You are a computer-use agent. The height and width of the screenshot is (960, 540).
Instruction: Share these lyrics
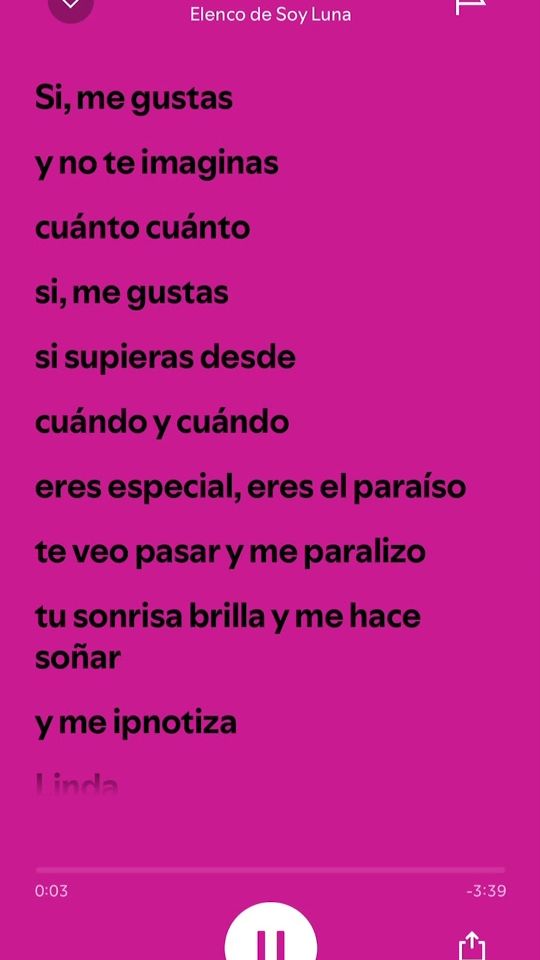tap(472, 945)
